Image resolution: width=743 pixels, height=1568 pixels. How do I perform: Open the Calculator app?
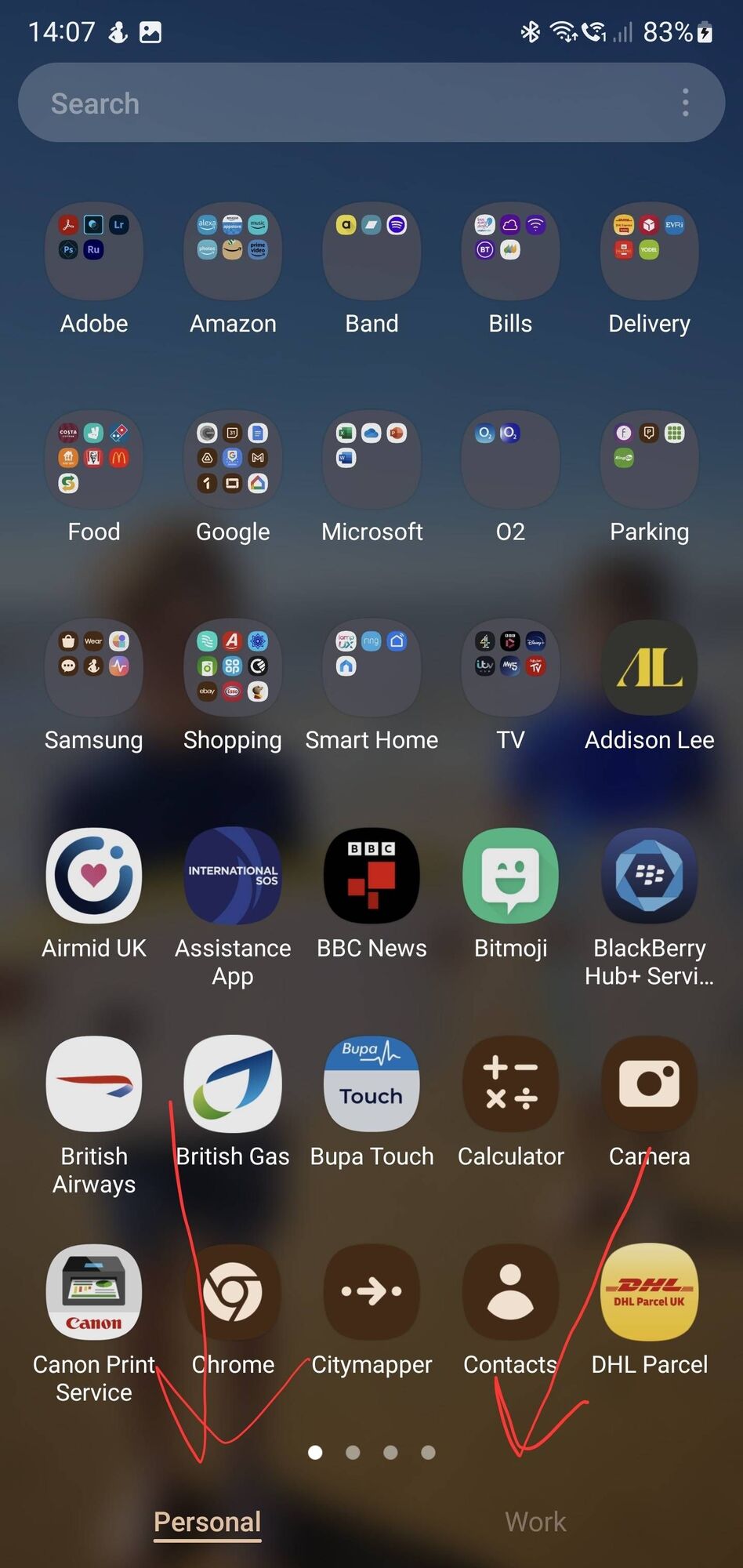[510, 1084]
